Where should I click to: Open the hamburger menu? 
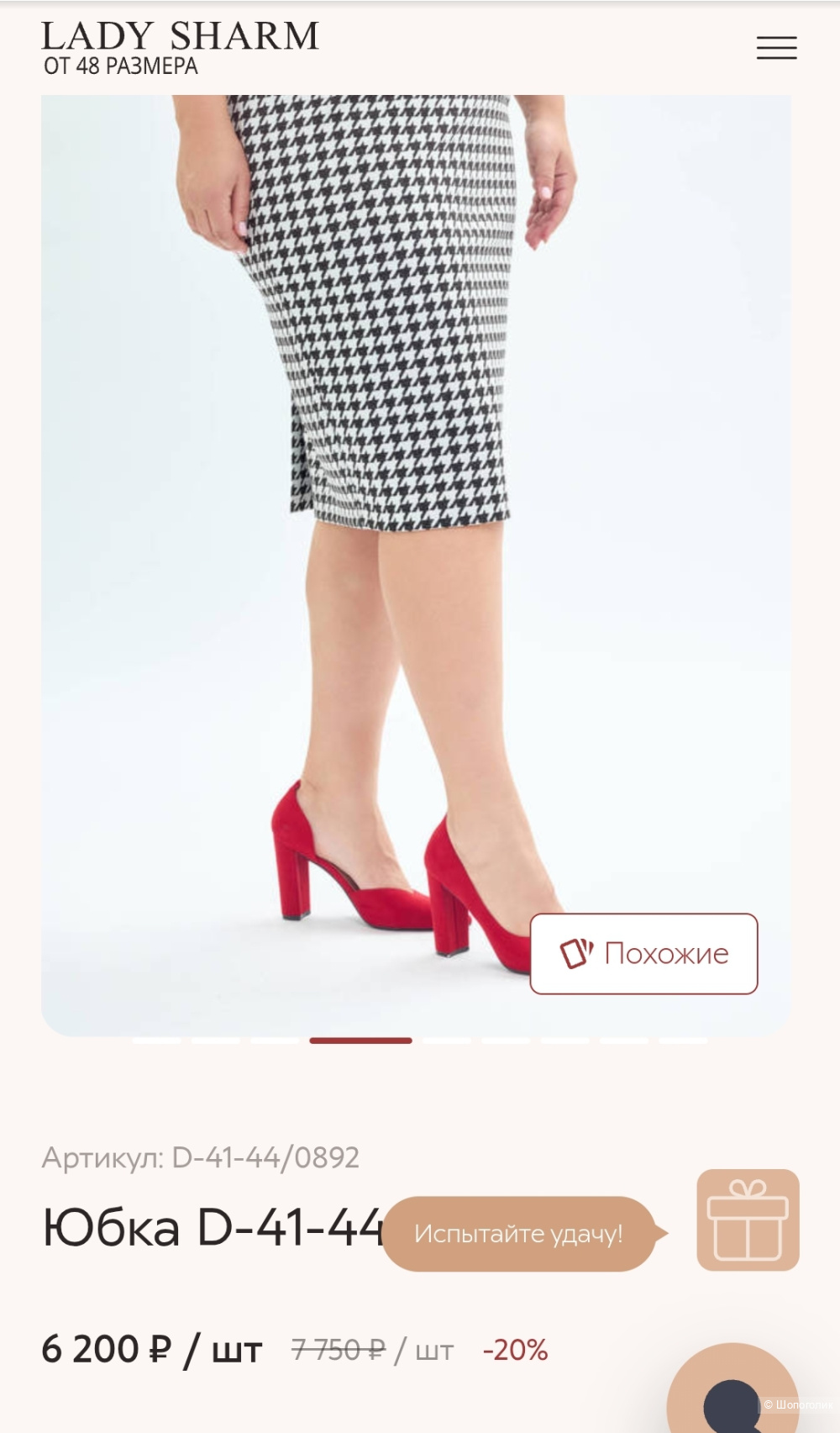pyautogui.click(x=776, y=48)
